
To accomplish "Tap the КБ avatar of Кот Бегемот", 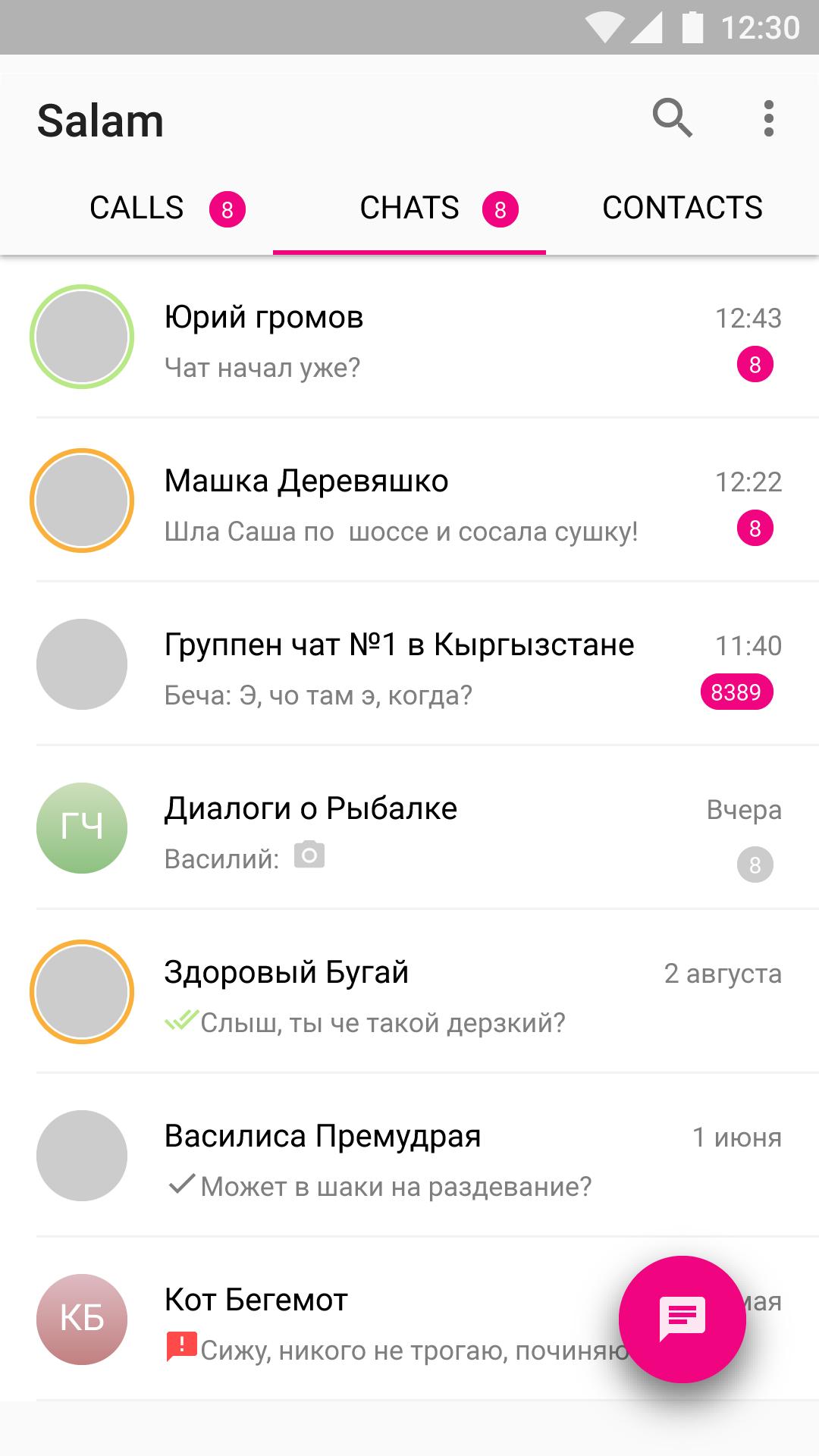I will tap(83, 1321).
